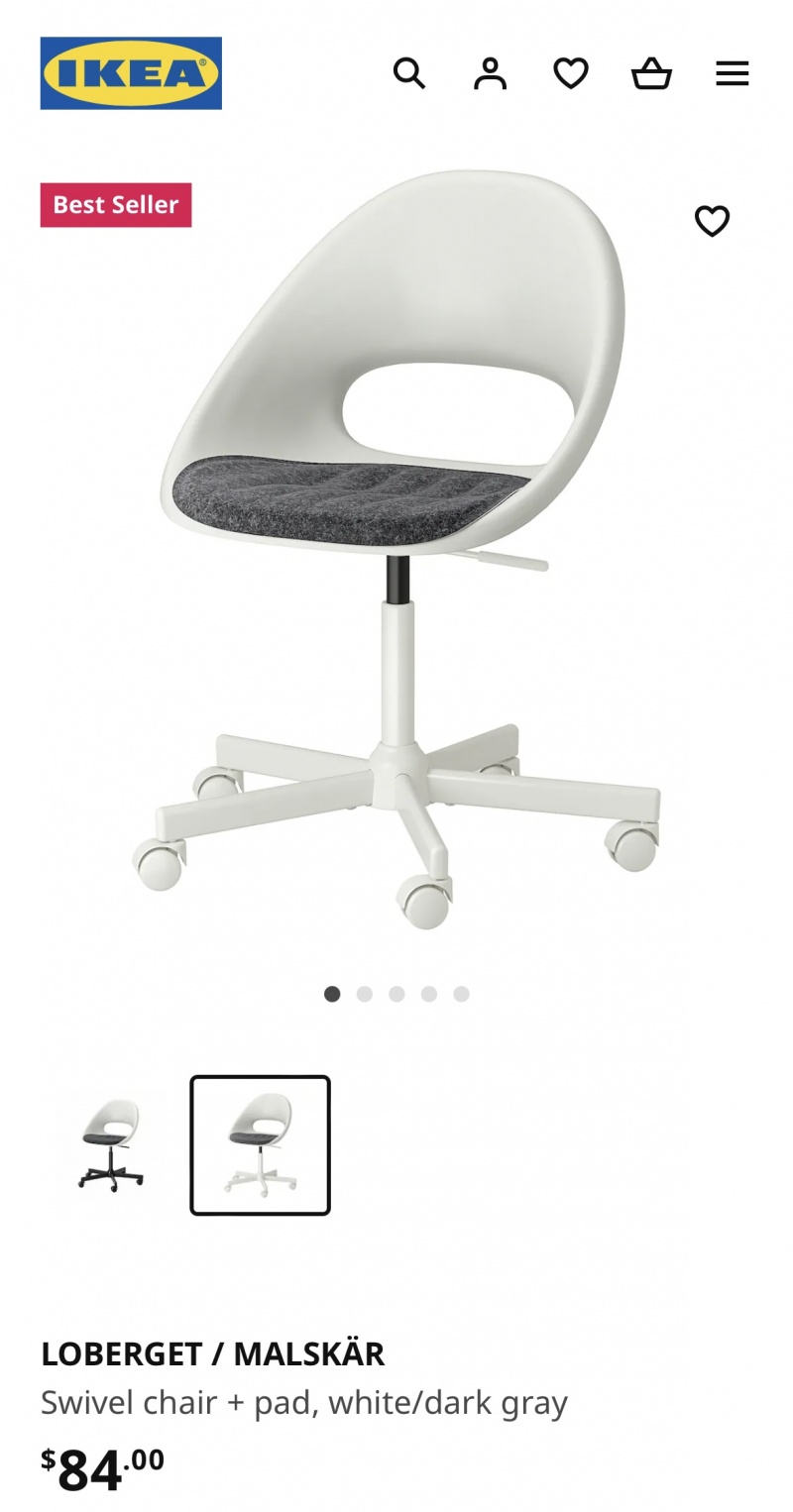Open the hamburger menu

pos(732,73)
